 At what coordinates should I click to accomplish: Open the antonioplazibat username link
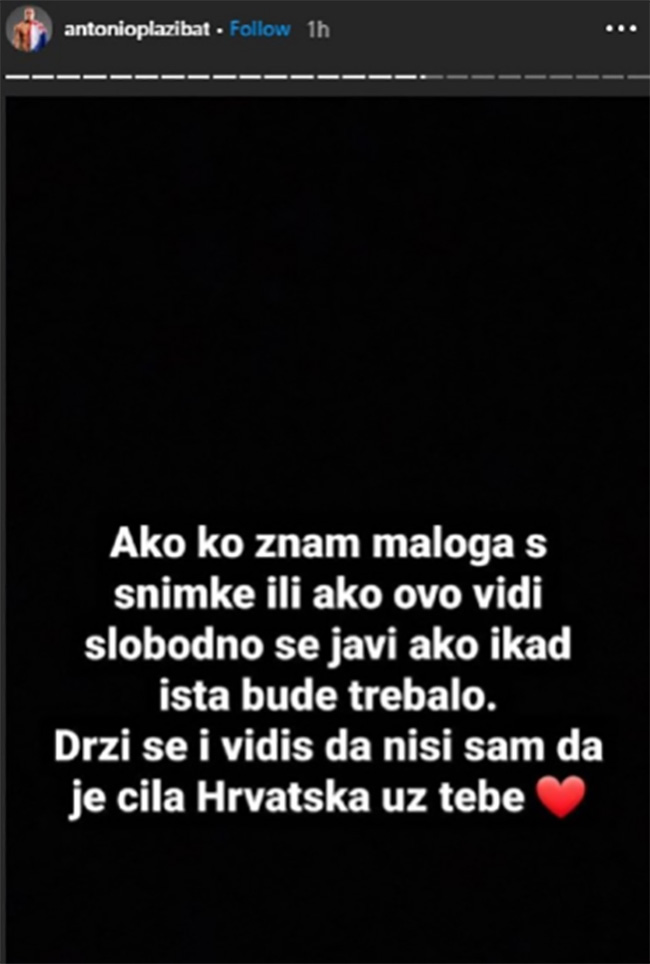coord(137,30)
